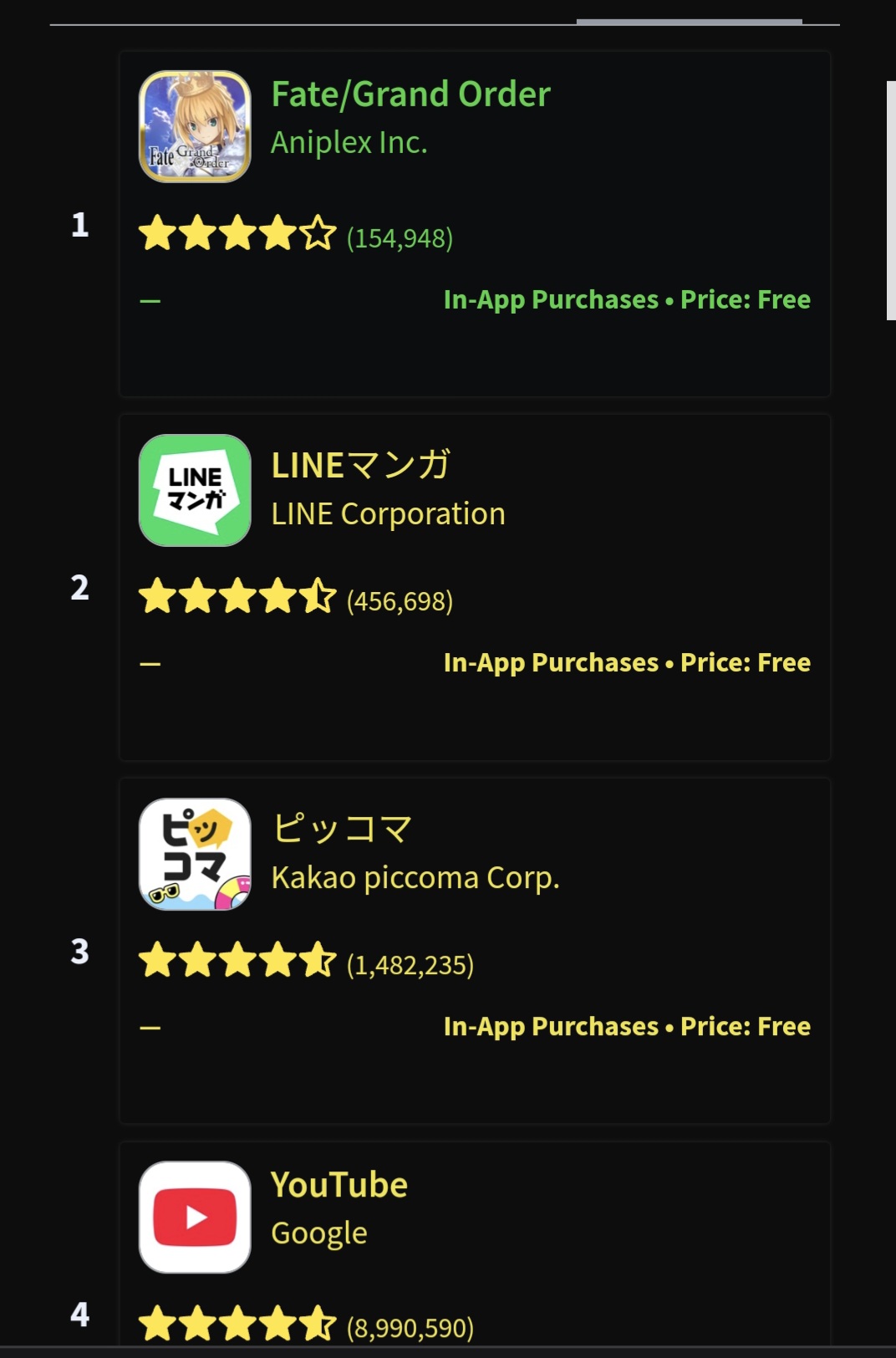Open the ピッコマ app listing
Screen dimensions: 896x1358
click(x=341, y=829)
